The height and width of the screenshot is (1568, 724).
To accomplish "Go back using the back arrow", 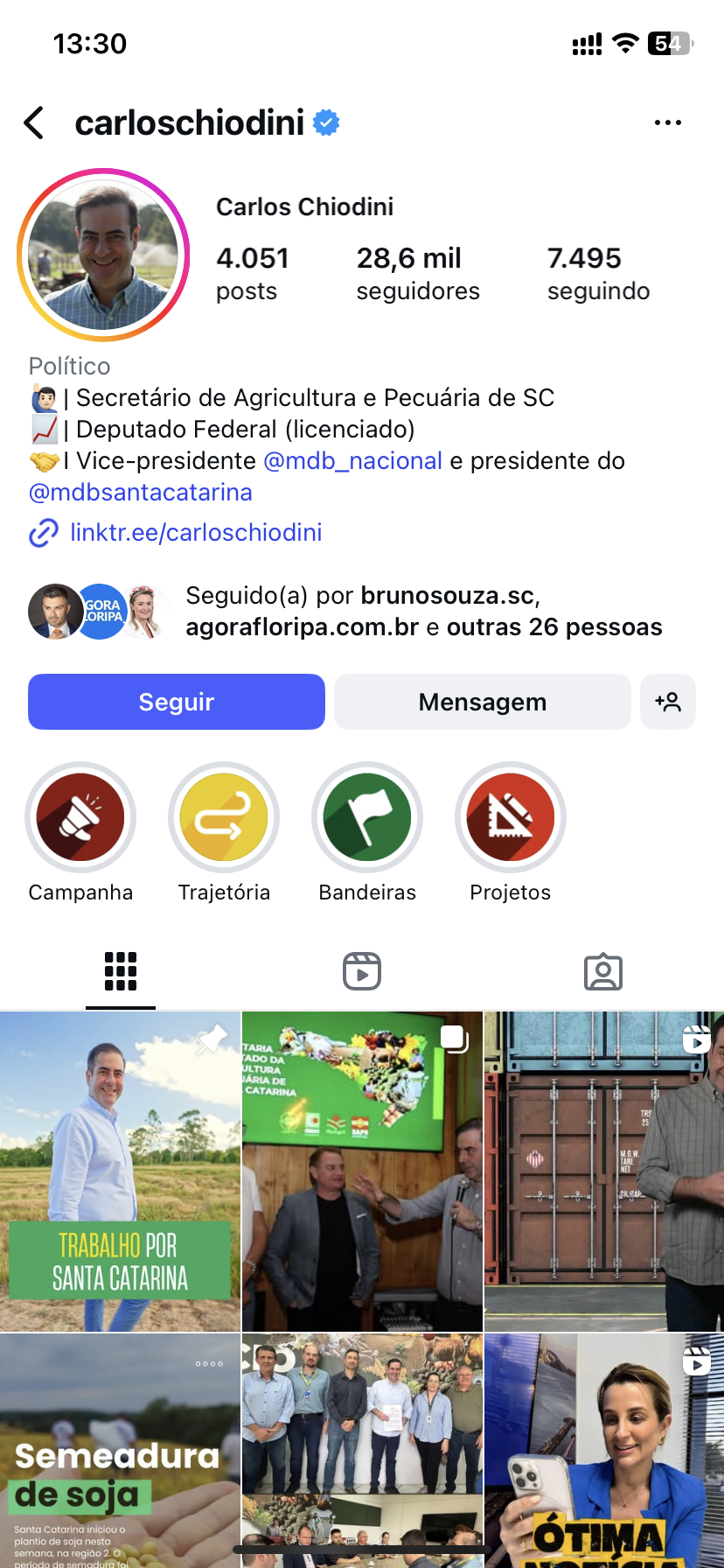I will (x=34, y=123).
